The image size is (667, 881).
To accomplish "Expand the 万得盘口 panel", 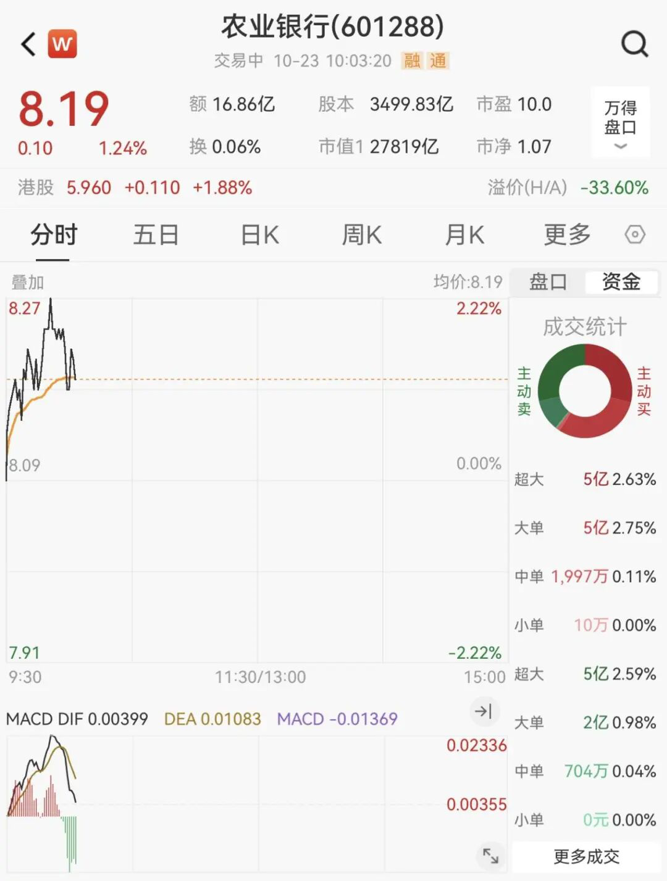I will click(620, 124).
